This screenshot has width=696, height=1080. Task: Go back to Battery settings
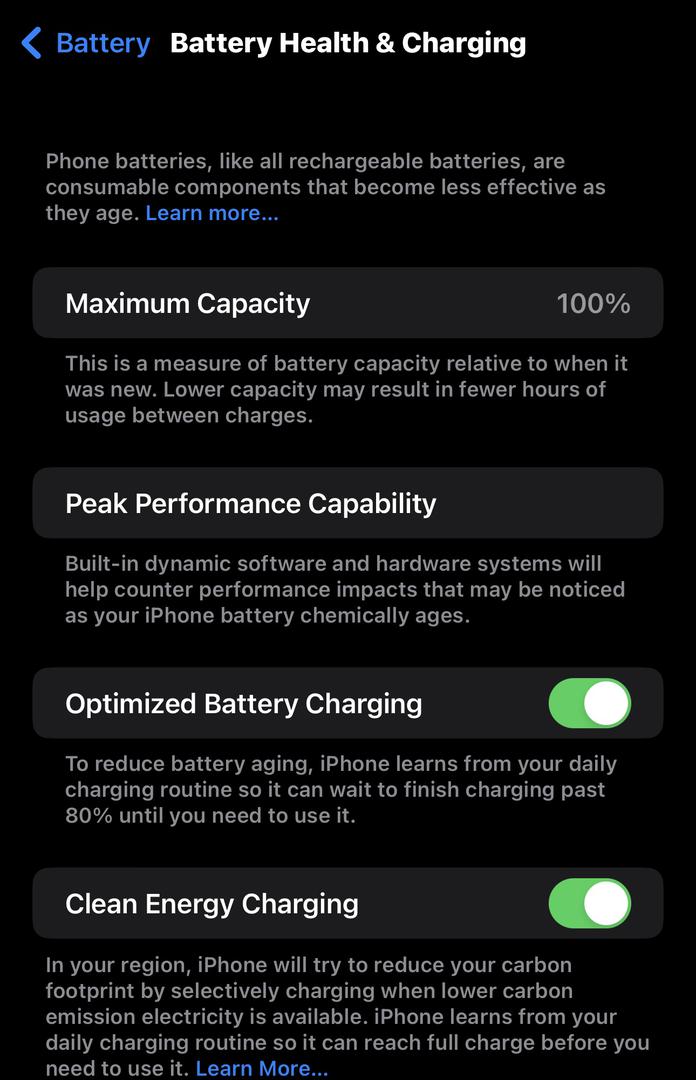coord(86,43)
